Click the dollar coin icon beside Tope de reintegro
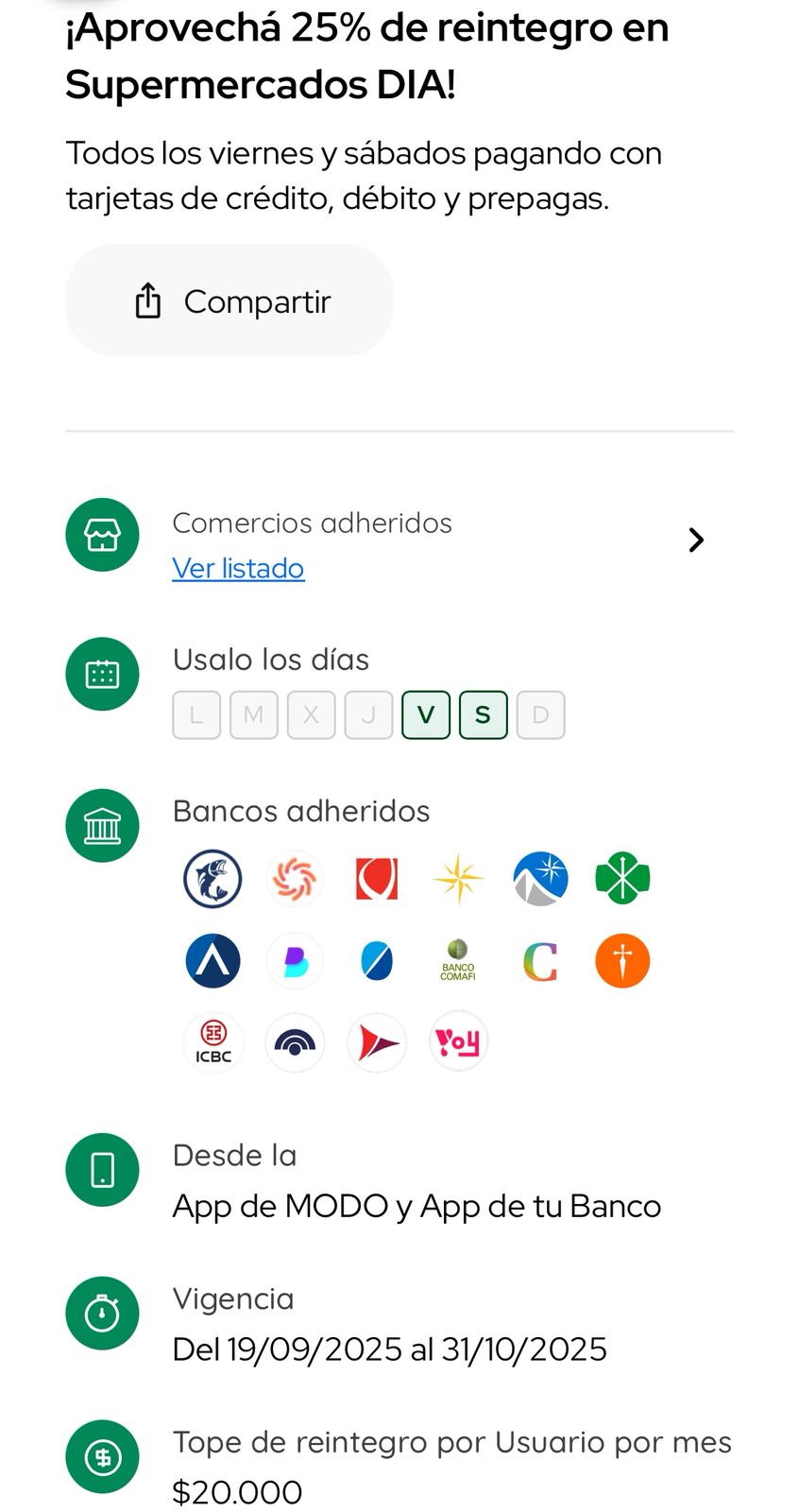Screen dimensions: 799x1512 tap(102, 1457)
